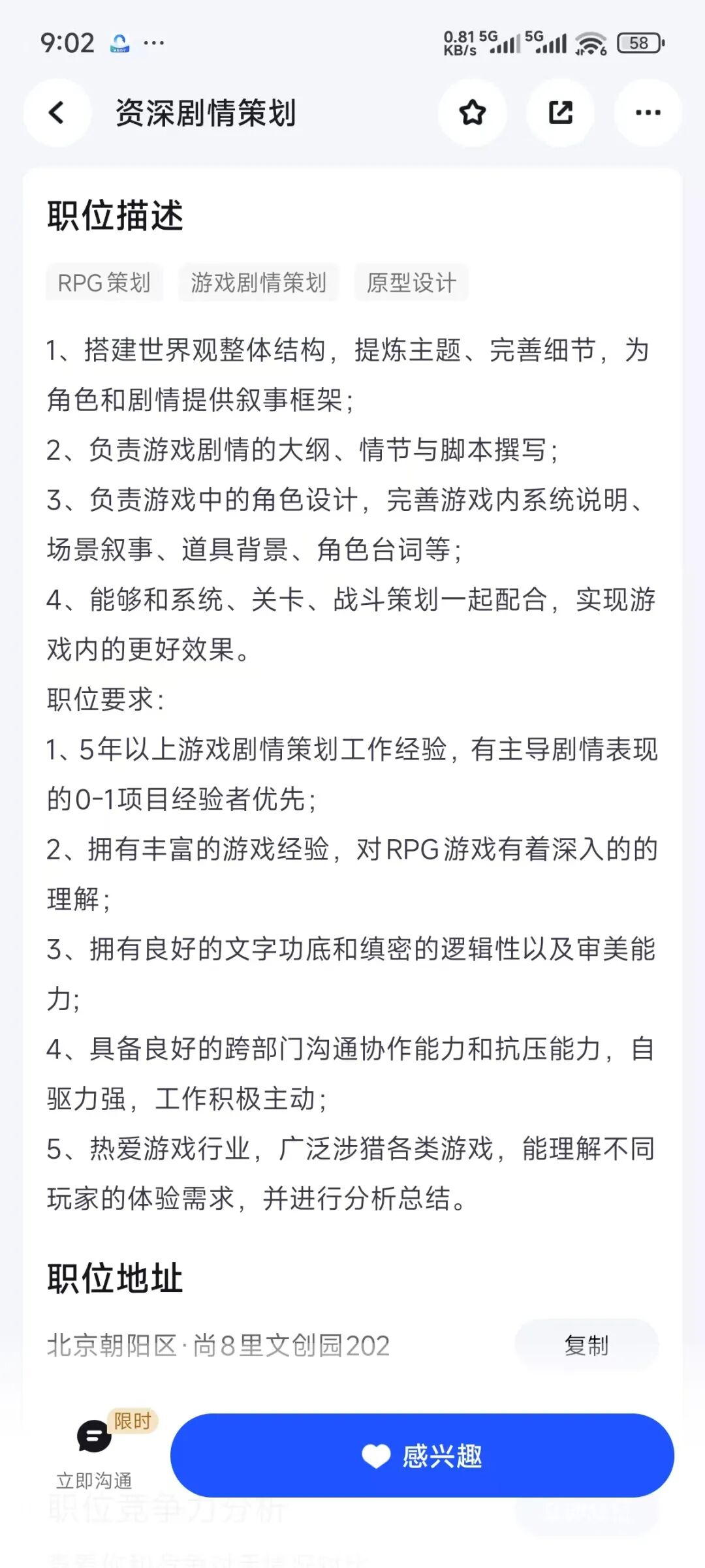Select the 游戏剧情策划 tag
The image size is (705, 1568).
point(258,283)
